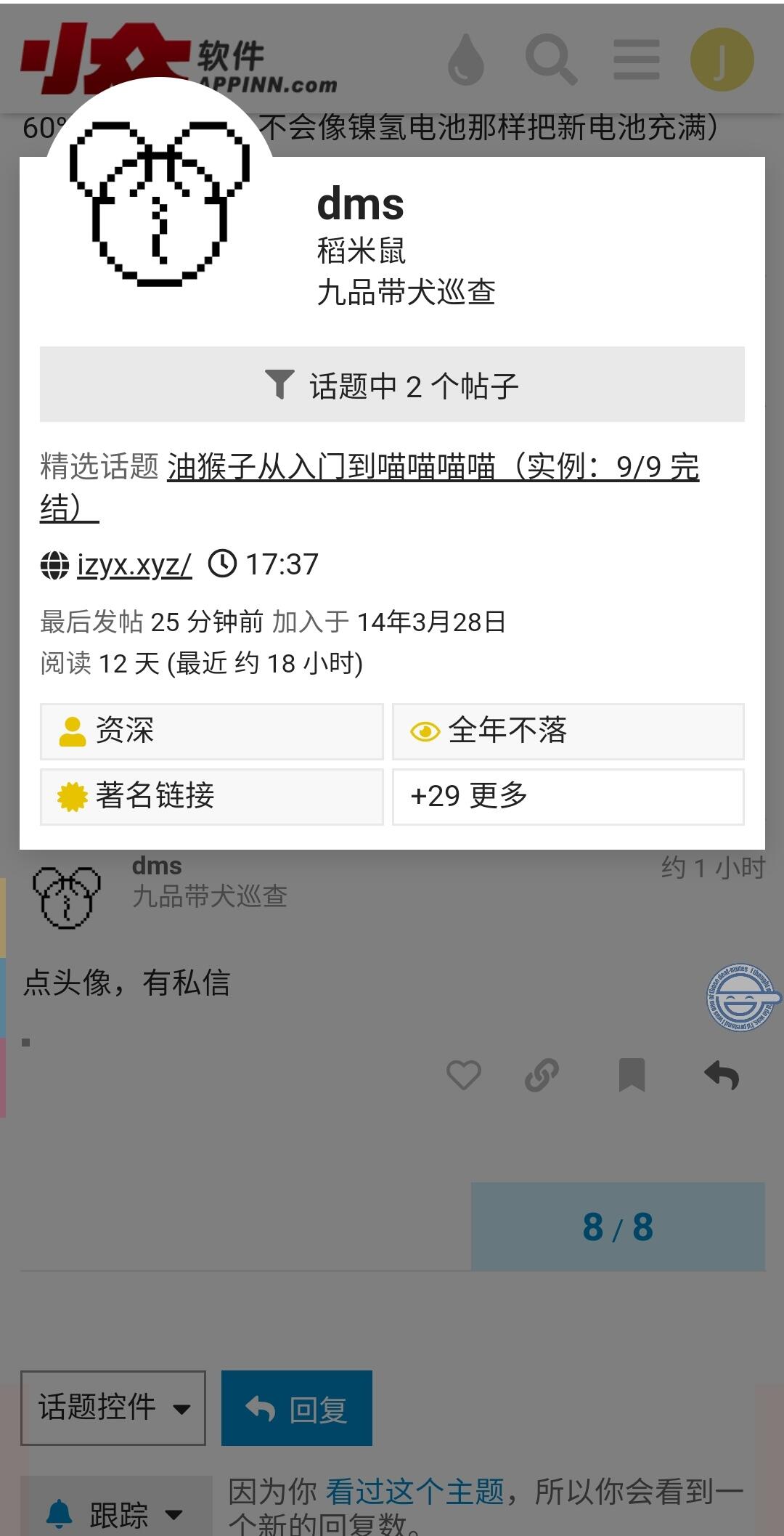Open the 资深 badge
Image resolution: width=784 pixels, height=1536 pixels.
point(211,731)
